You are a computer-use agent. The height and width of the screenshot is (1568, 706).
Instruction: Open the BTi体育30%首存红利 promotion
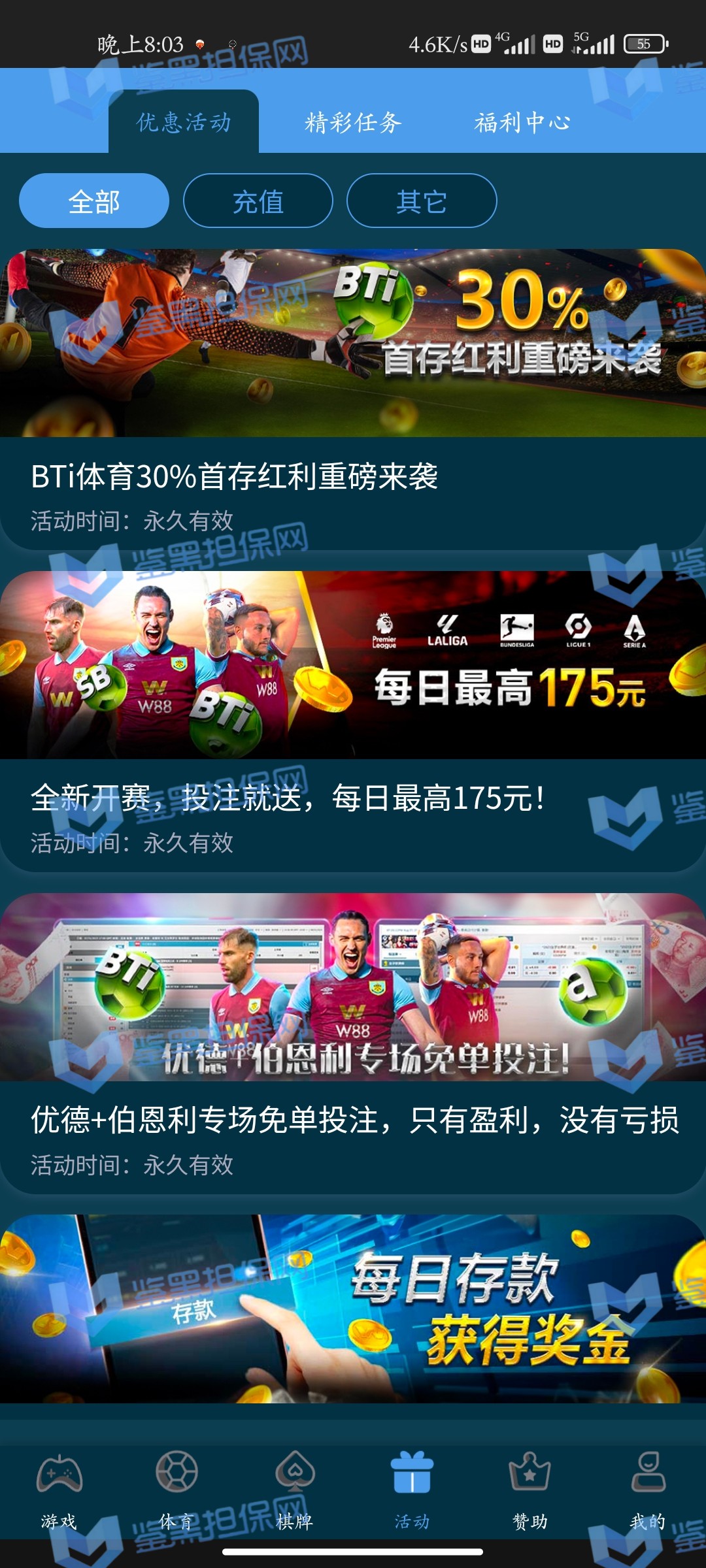[353, 399]
